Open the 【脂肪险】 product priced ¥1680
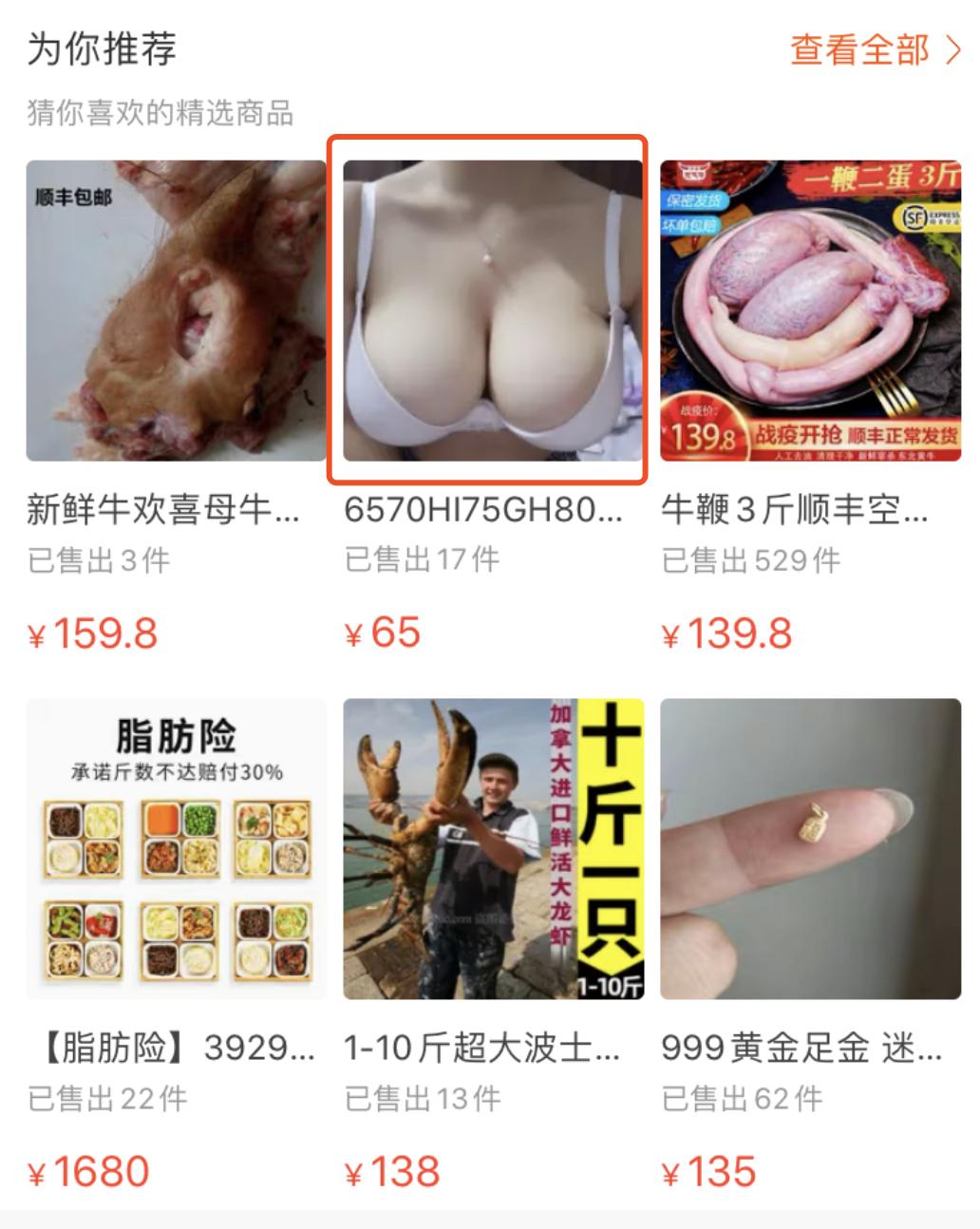980x1229 pixels. click(176, 849)
